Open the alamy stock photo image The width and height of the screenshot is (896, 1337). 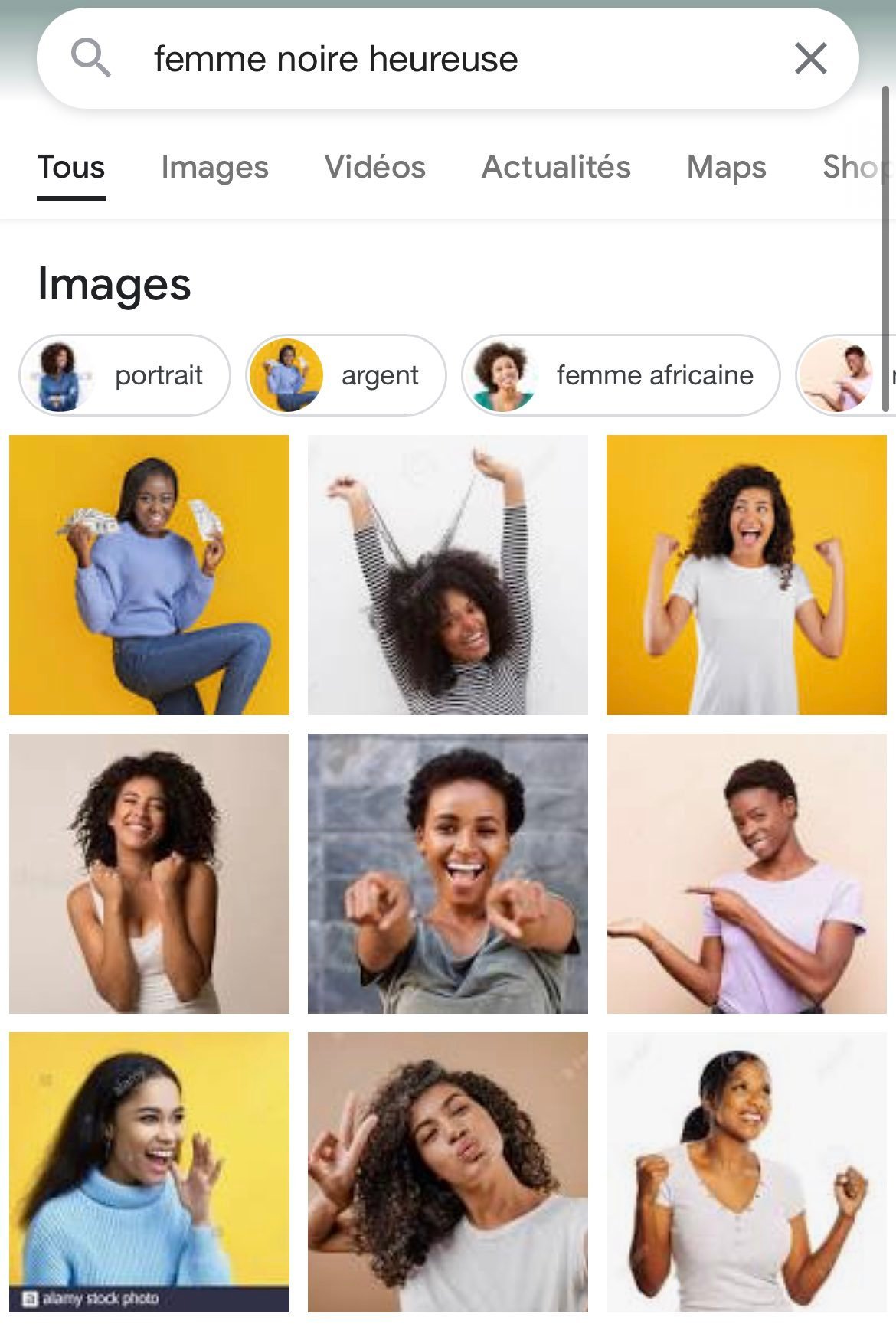[x=149, y=1172]
